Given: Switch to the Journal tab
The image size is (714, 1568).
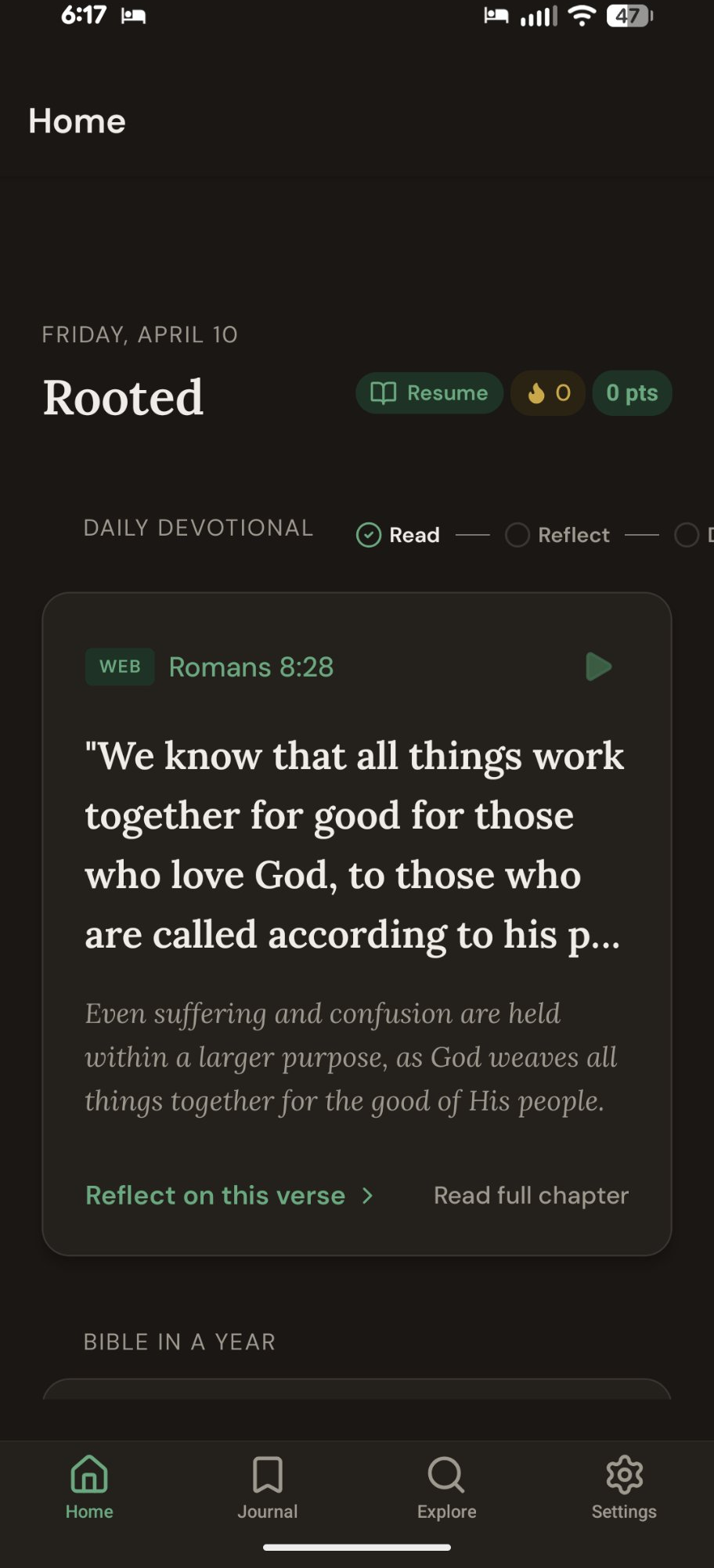Looking at the screenshot, I should [268, 1487].
